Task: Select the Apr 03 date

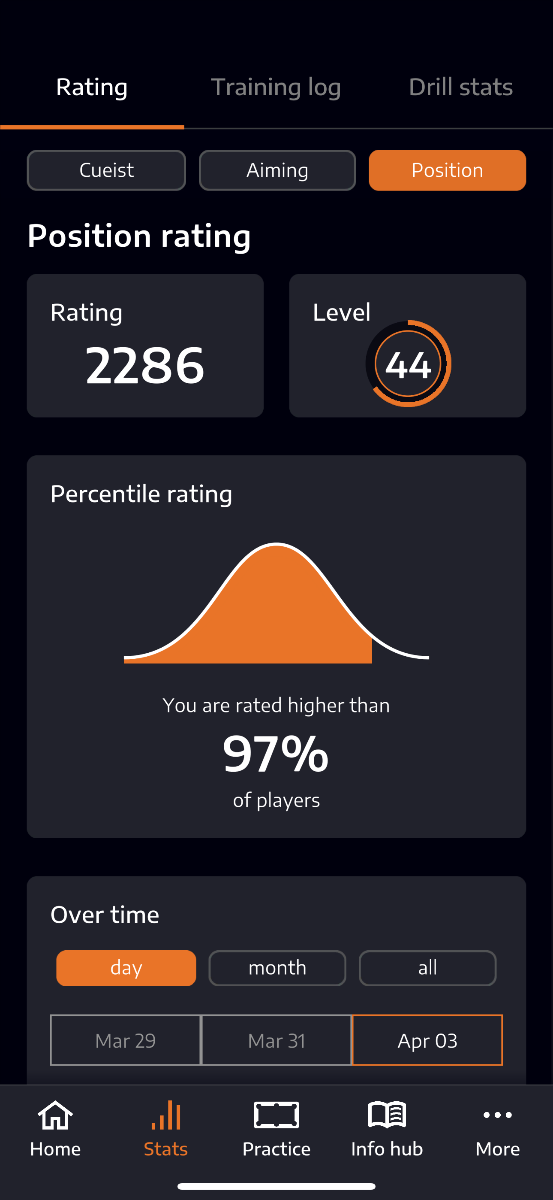Action: click(427, 1041)
